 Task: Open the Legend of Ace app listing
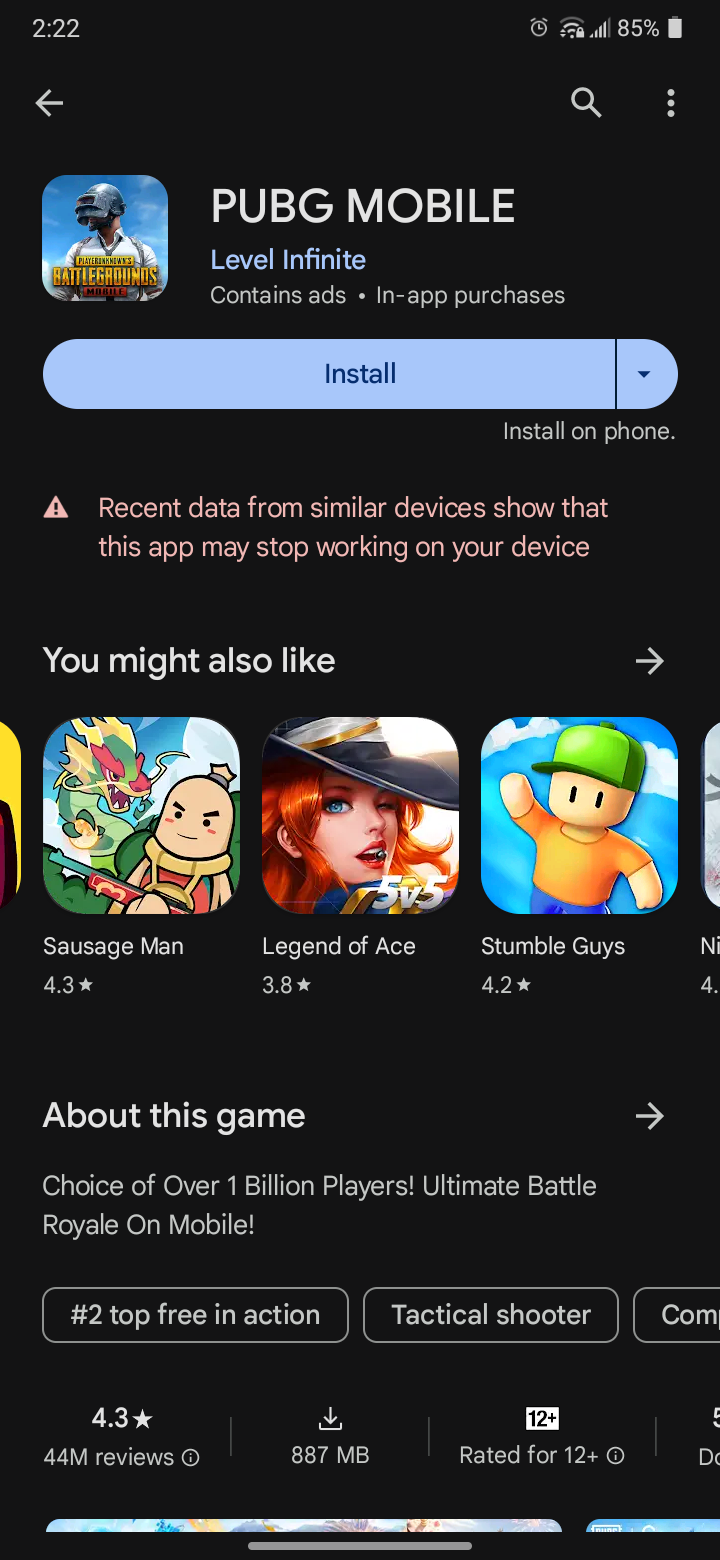click(360, 816)
